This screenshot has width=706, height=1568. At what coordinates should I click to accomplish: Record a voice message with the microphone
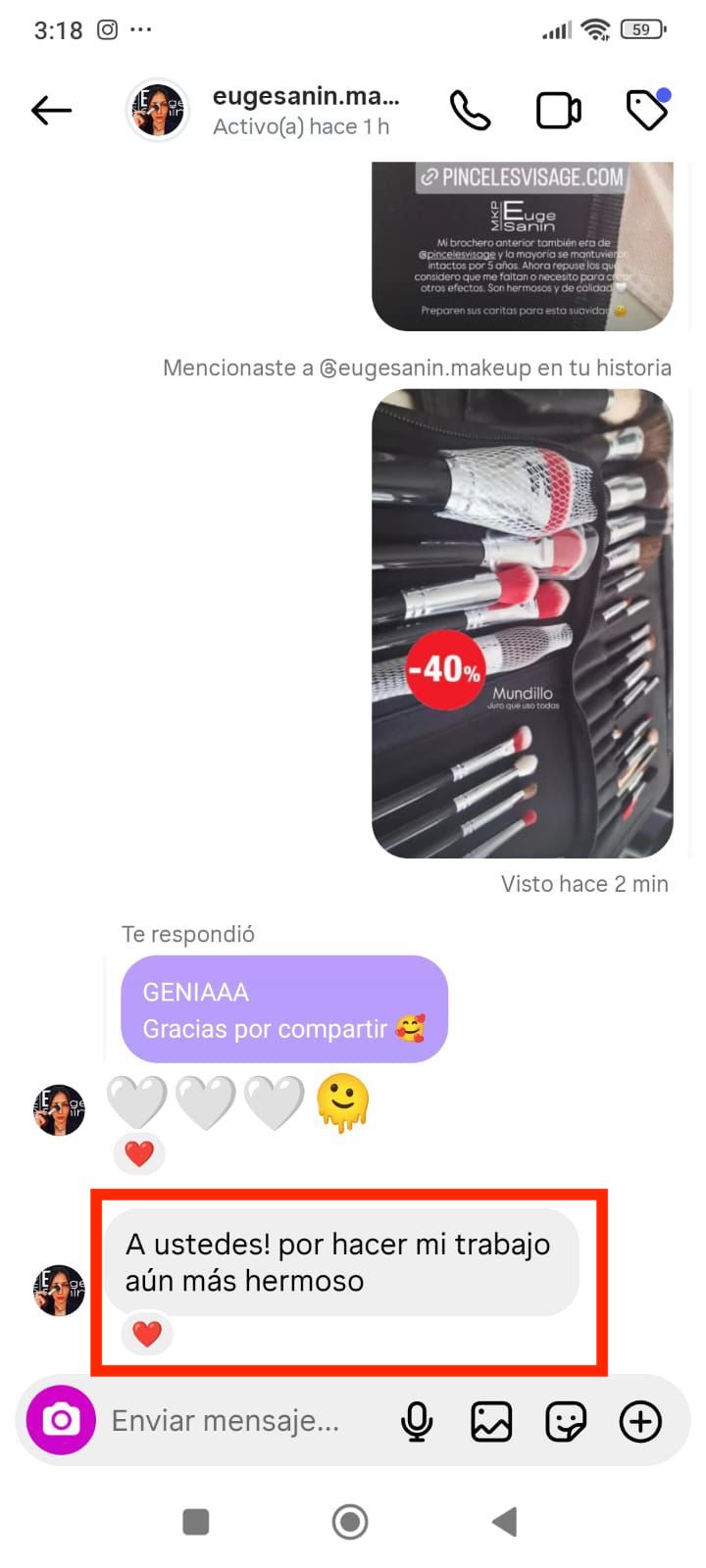coord(417,1421)
